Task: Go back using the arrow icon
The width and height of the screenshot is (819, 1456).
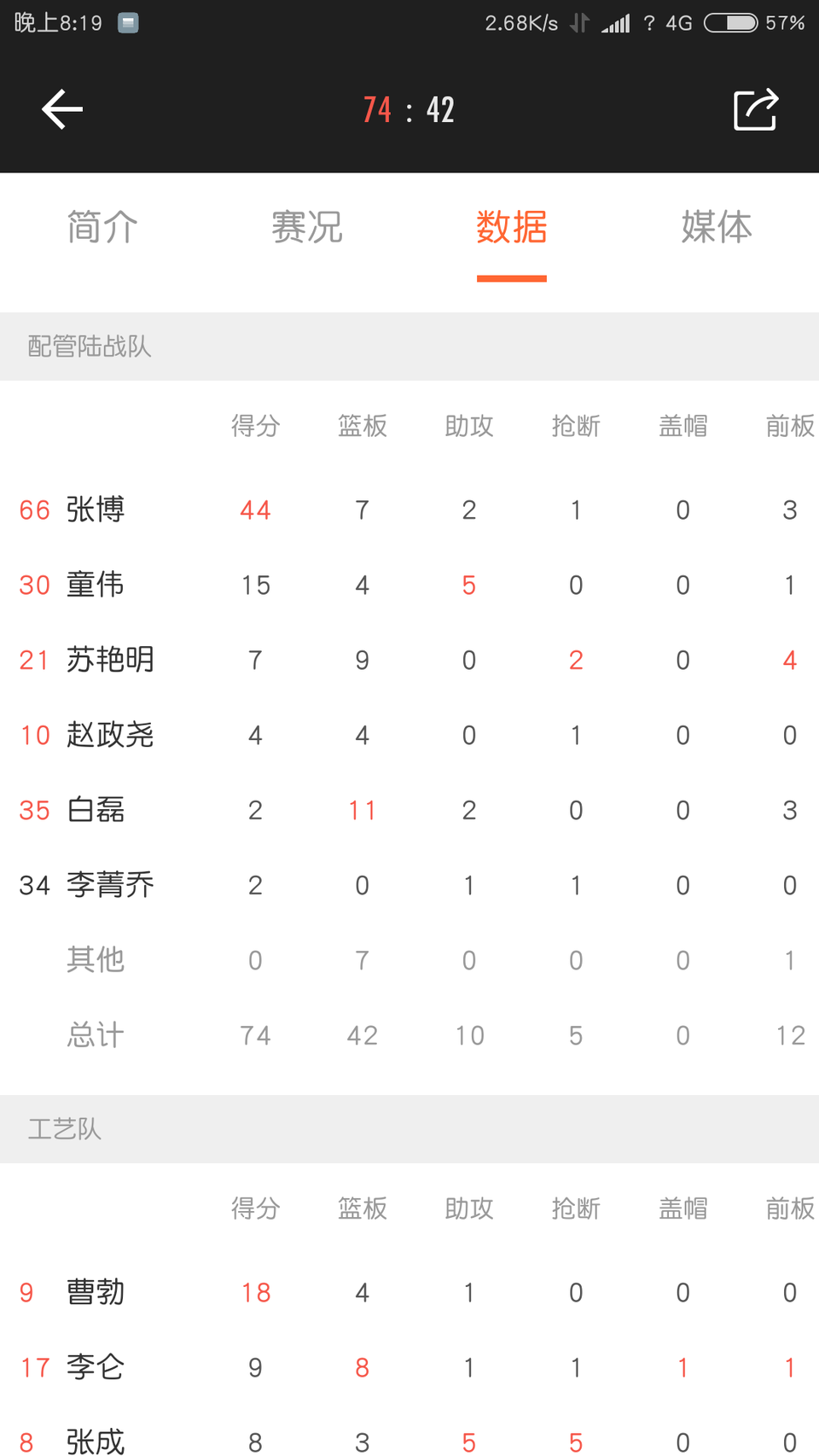Action: tap(62, 109)
